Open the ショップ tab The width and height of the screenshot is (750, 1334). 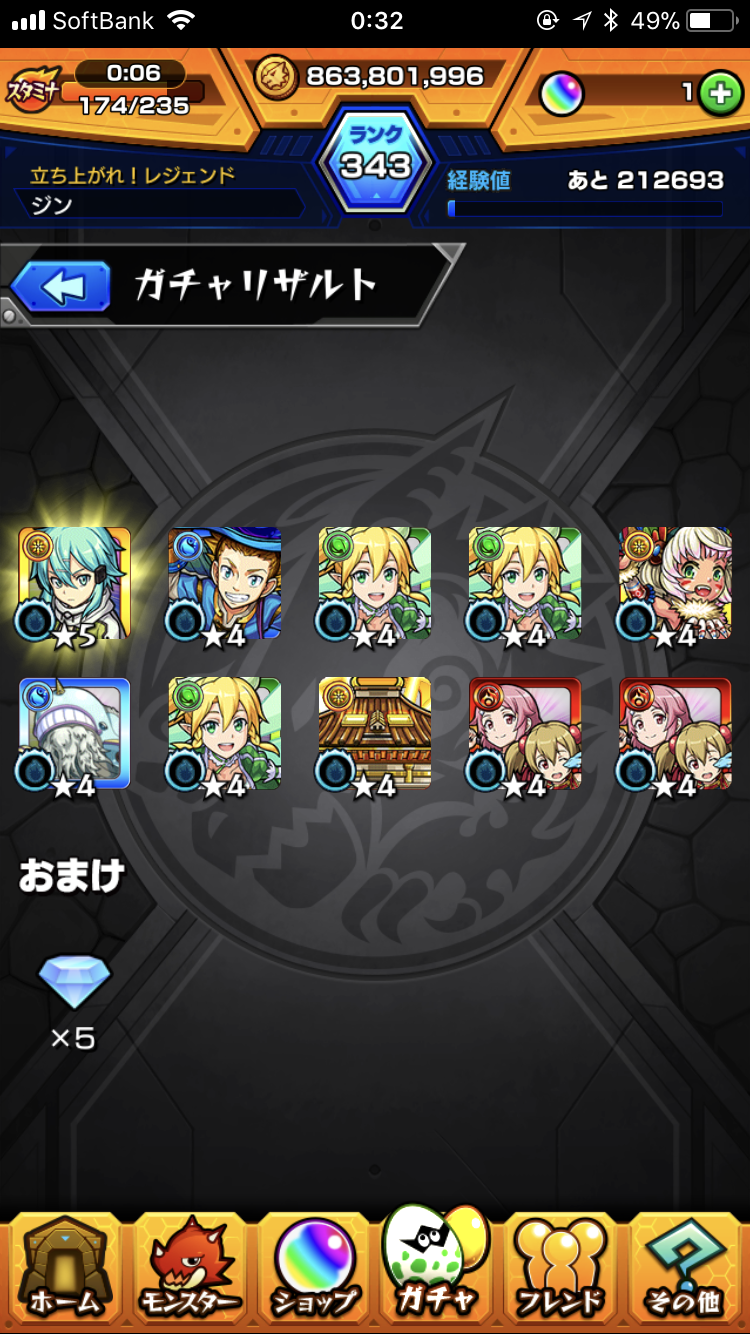pos(314,1268)
